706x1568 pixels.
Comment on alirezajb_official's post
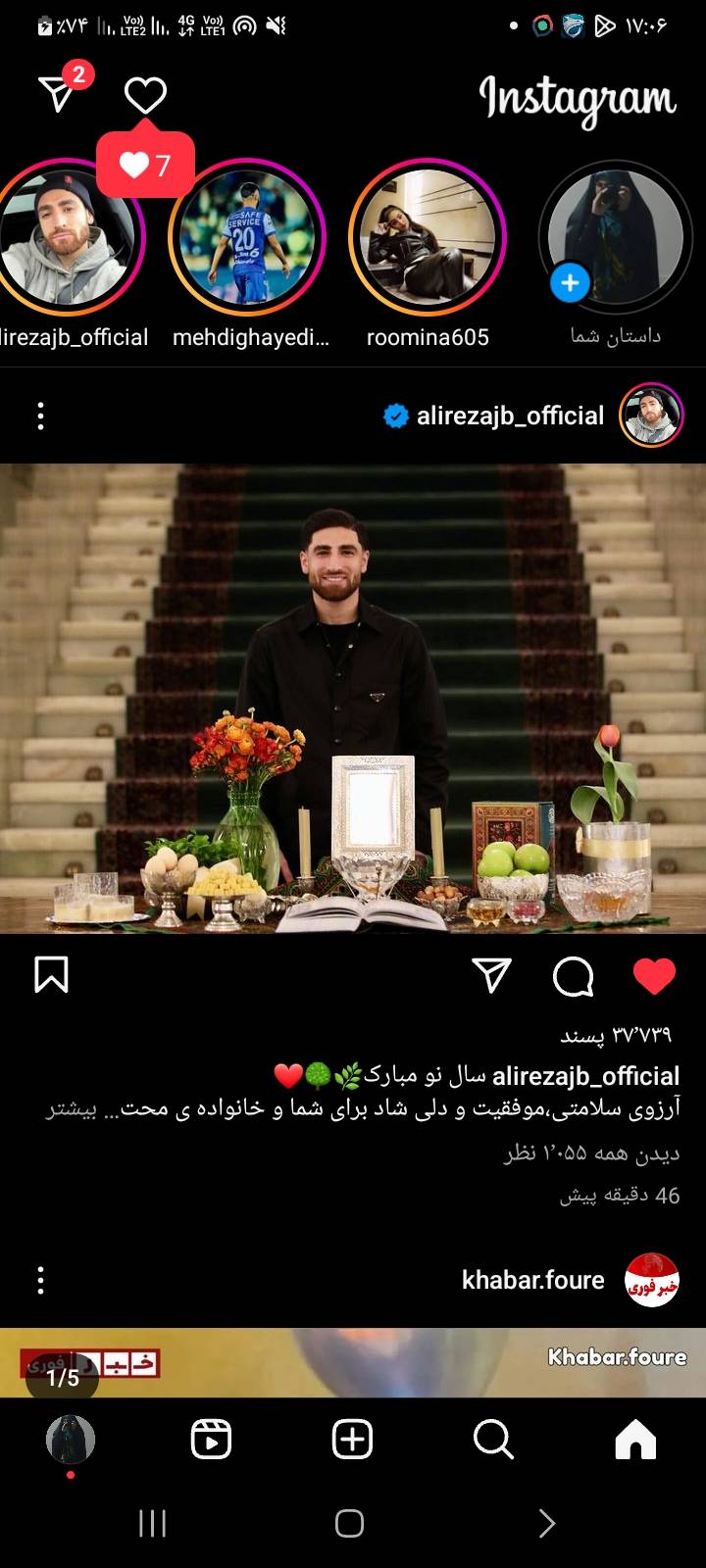[573, 976]
